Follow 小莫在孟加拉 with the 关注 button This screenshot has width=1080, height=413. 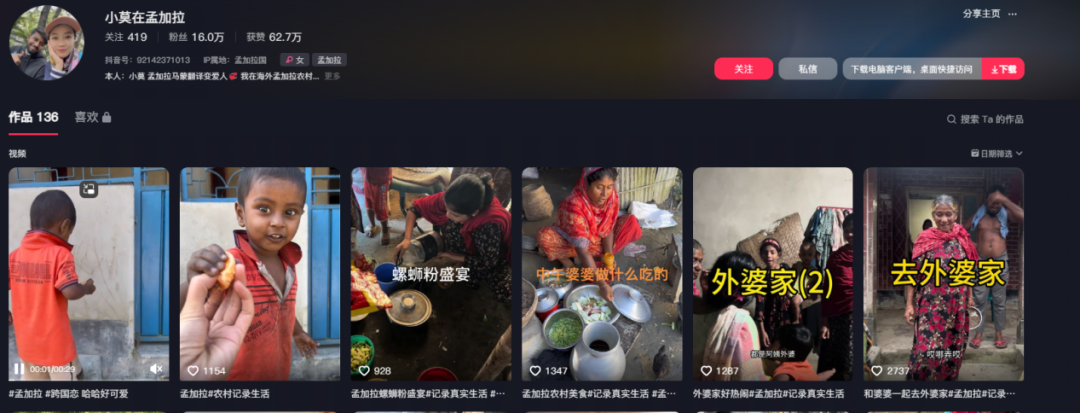pyautogui.click(x=743, y=69)
